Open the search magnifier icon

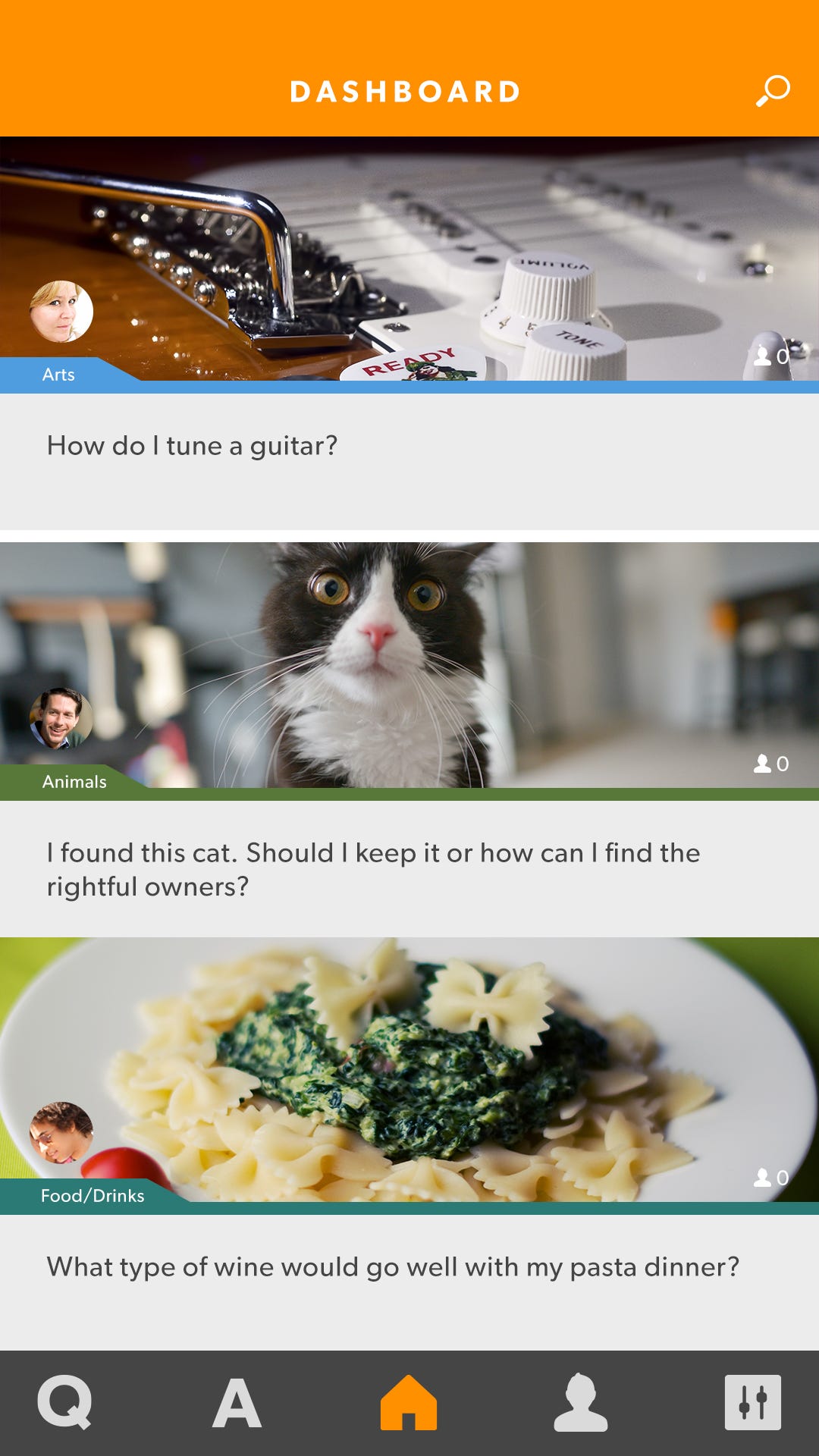coord(773,91)
